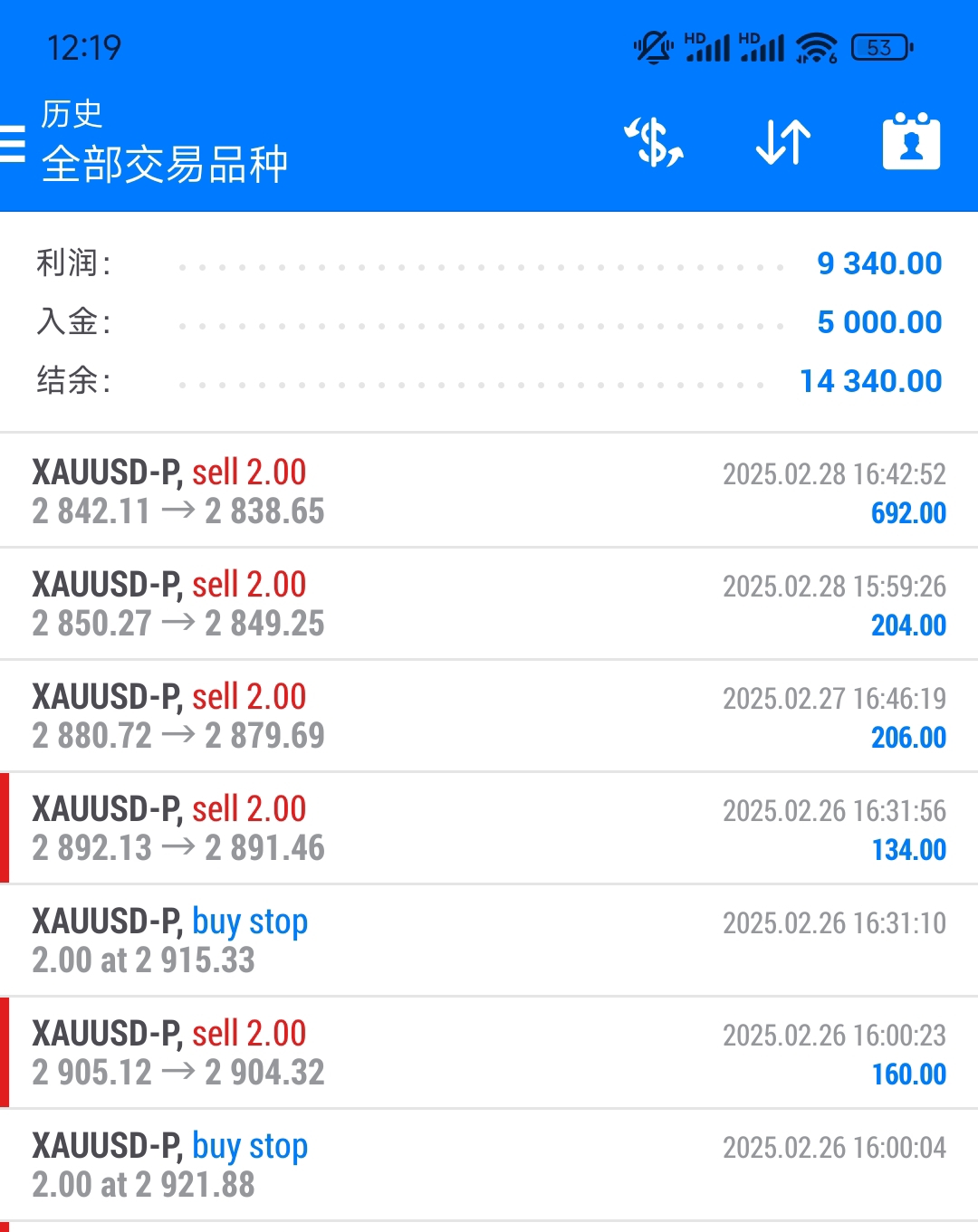Open the buy stop order at 2 915.33
The width and height of the screenshot is (978, 1232).
[x=489, y=940]
